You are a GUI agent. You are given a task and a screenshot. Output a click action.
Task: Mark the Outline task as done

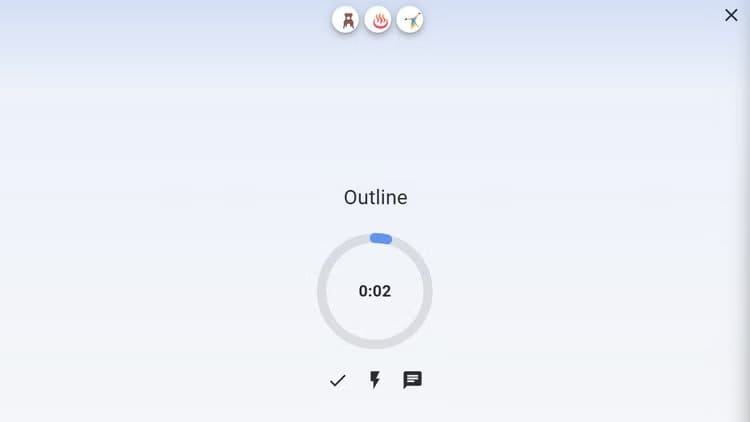[x=338, y=380]
